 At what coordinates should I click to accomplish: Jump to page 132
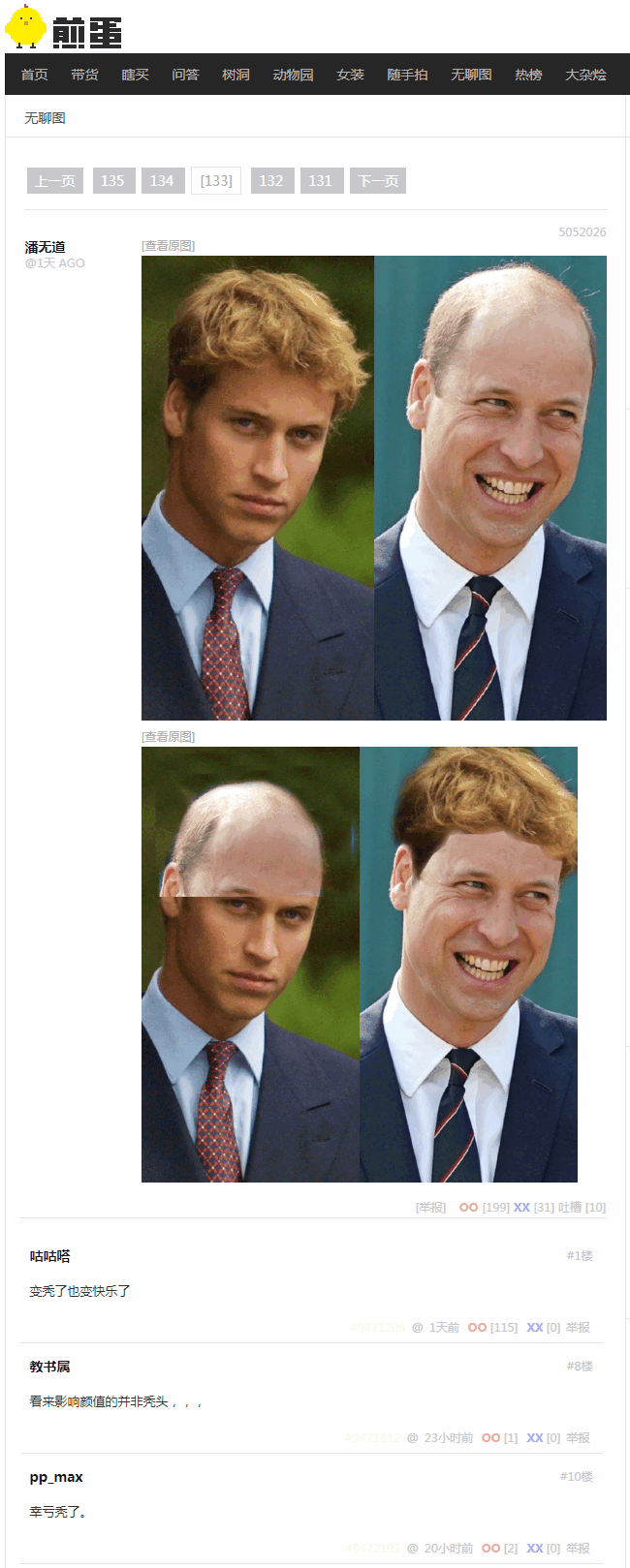click(271, 181)
